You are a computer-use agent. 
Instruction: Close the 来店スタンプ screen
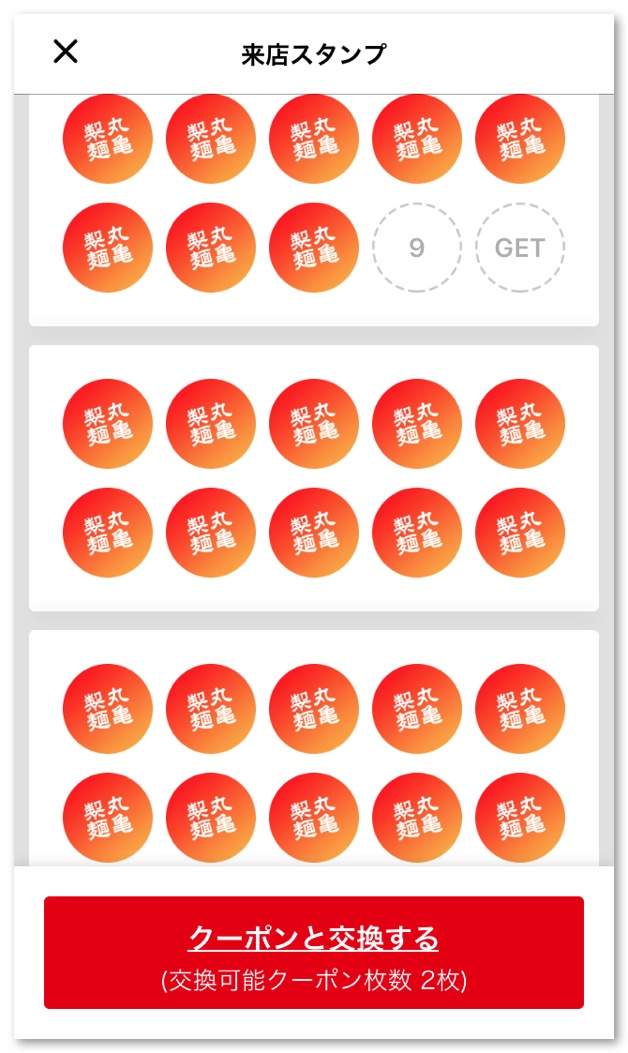pos(65,52)
